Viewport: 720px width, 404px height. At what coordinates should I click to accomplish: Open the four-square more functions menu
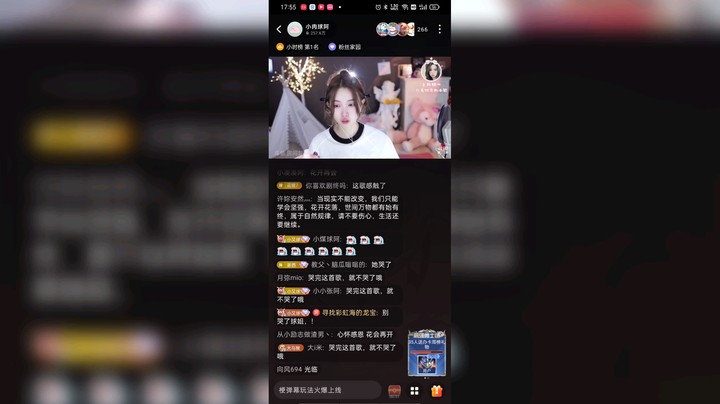414,390
